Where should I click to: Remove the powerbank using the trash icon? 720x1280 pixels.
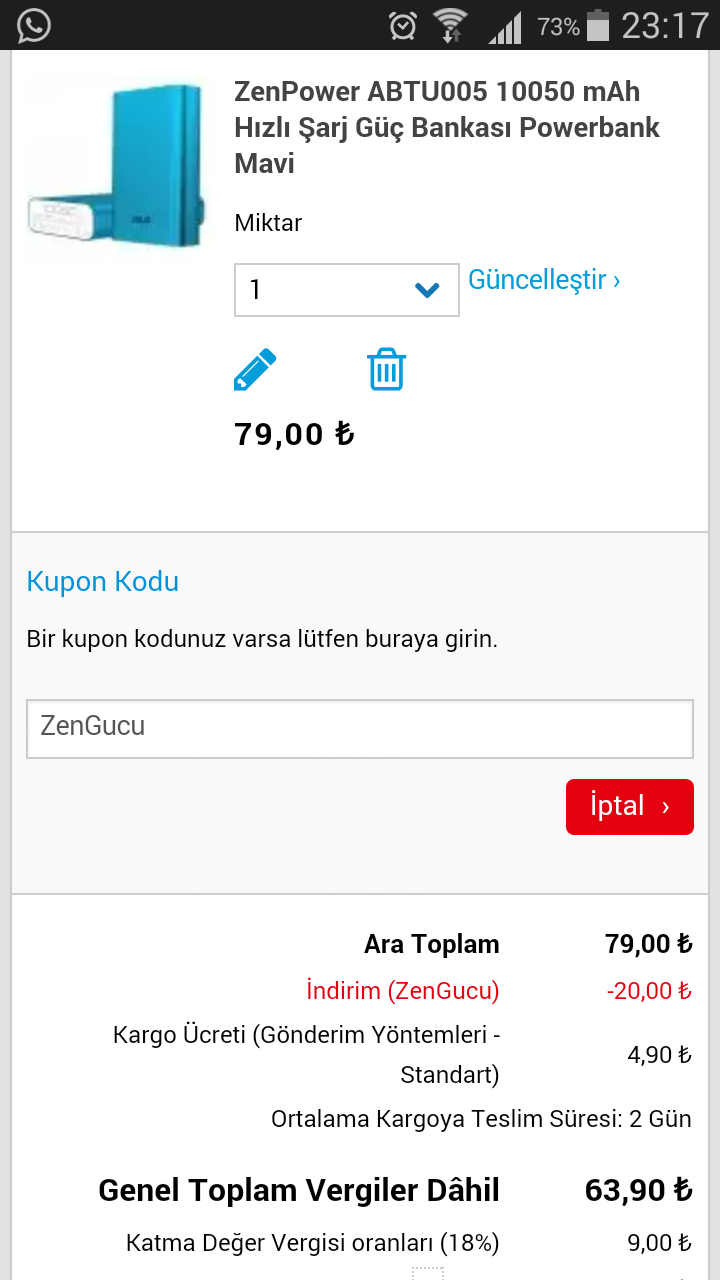[386, 369]
